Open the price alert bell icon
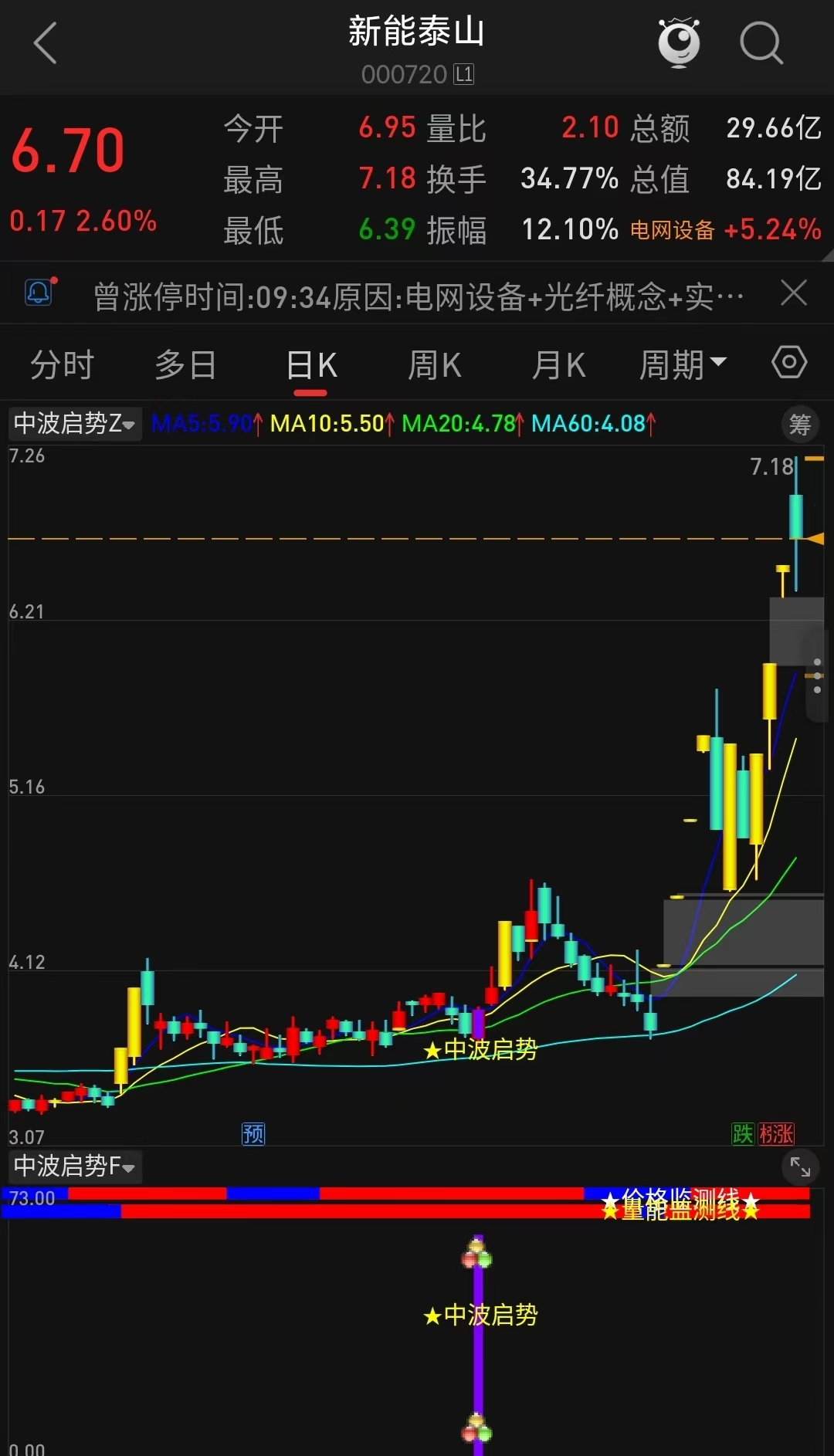Viewport: 834px width, 1456px height. (x=39, y=293)
